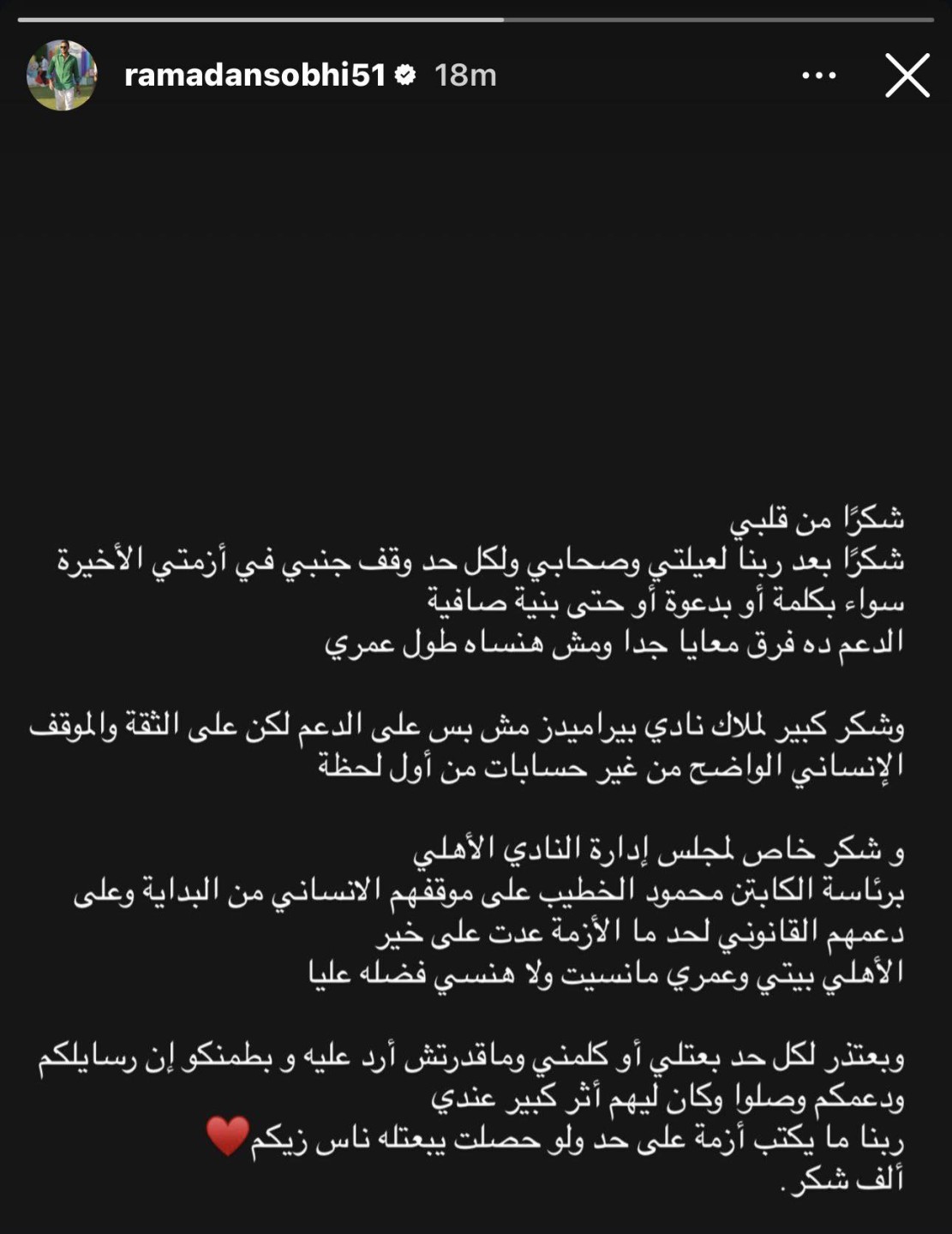
Task: Open ramadansobhi51's profile picture
Action: tap(62, 75)
